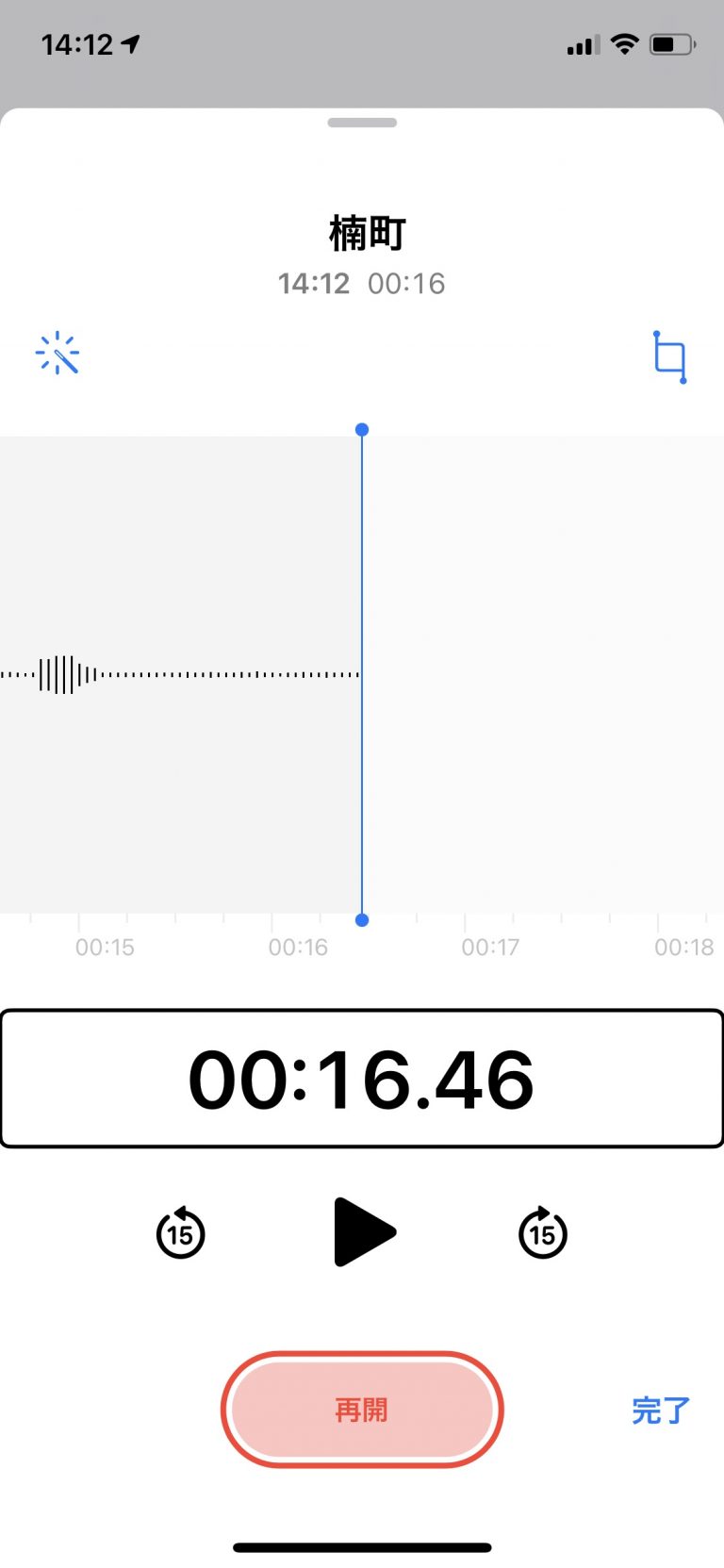724x1568 pixels.
Task: Tap the recording title 楠町
Action: pyautogui.click(x=367, y=233)
